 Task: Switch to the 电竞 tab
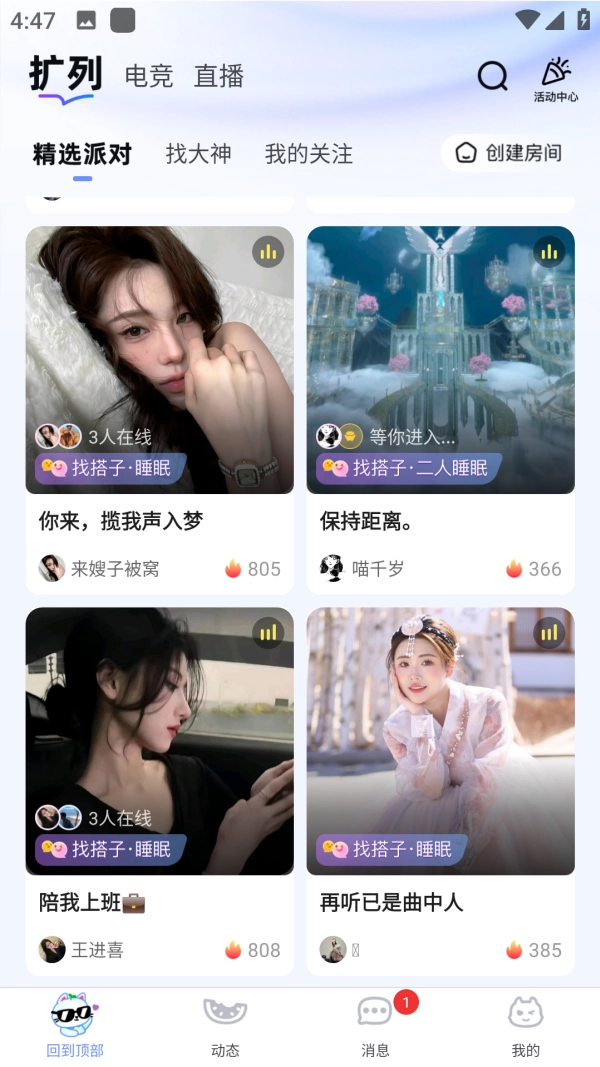click(149, 76)
